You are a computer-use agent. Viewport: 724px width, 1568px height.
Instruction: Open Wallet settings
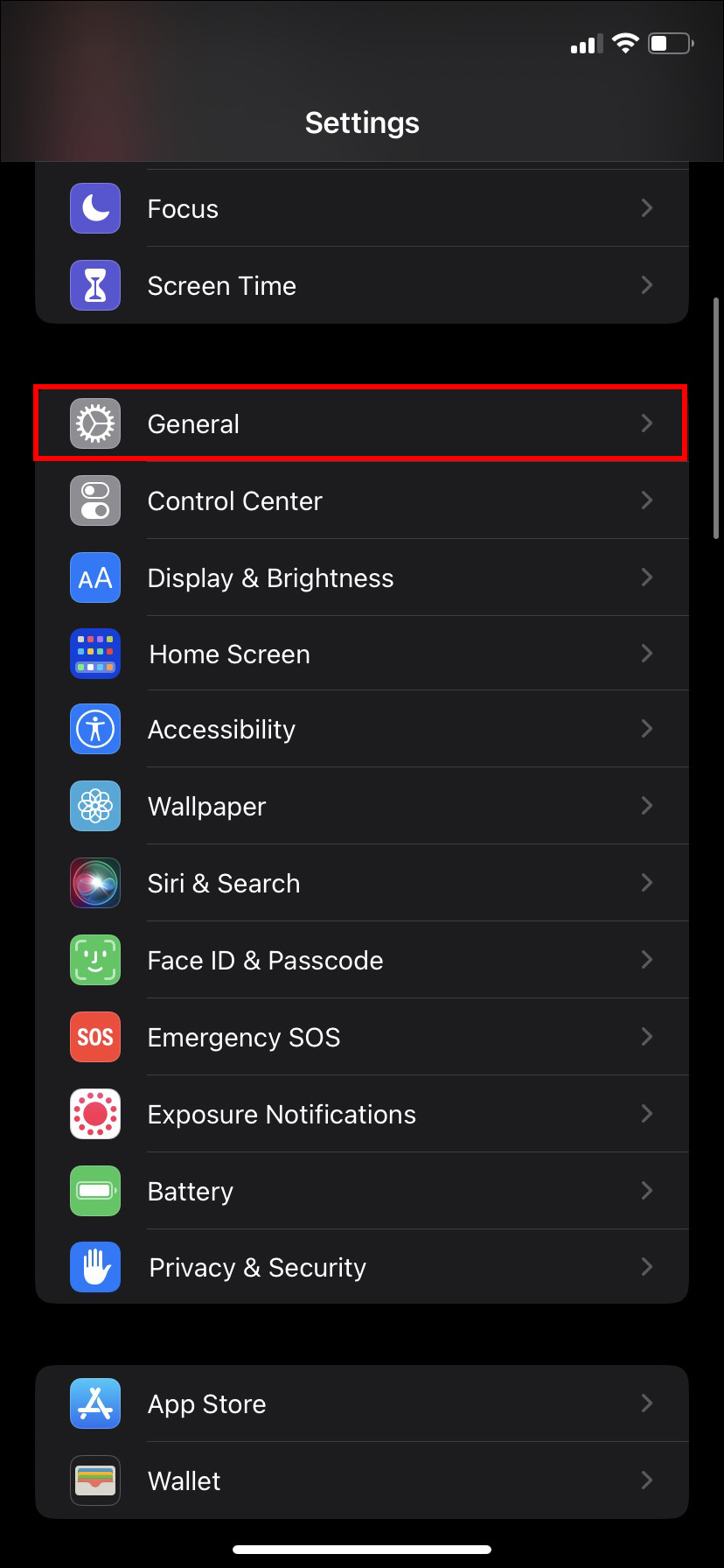361,1480
